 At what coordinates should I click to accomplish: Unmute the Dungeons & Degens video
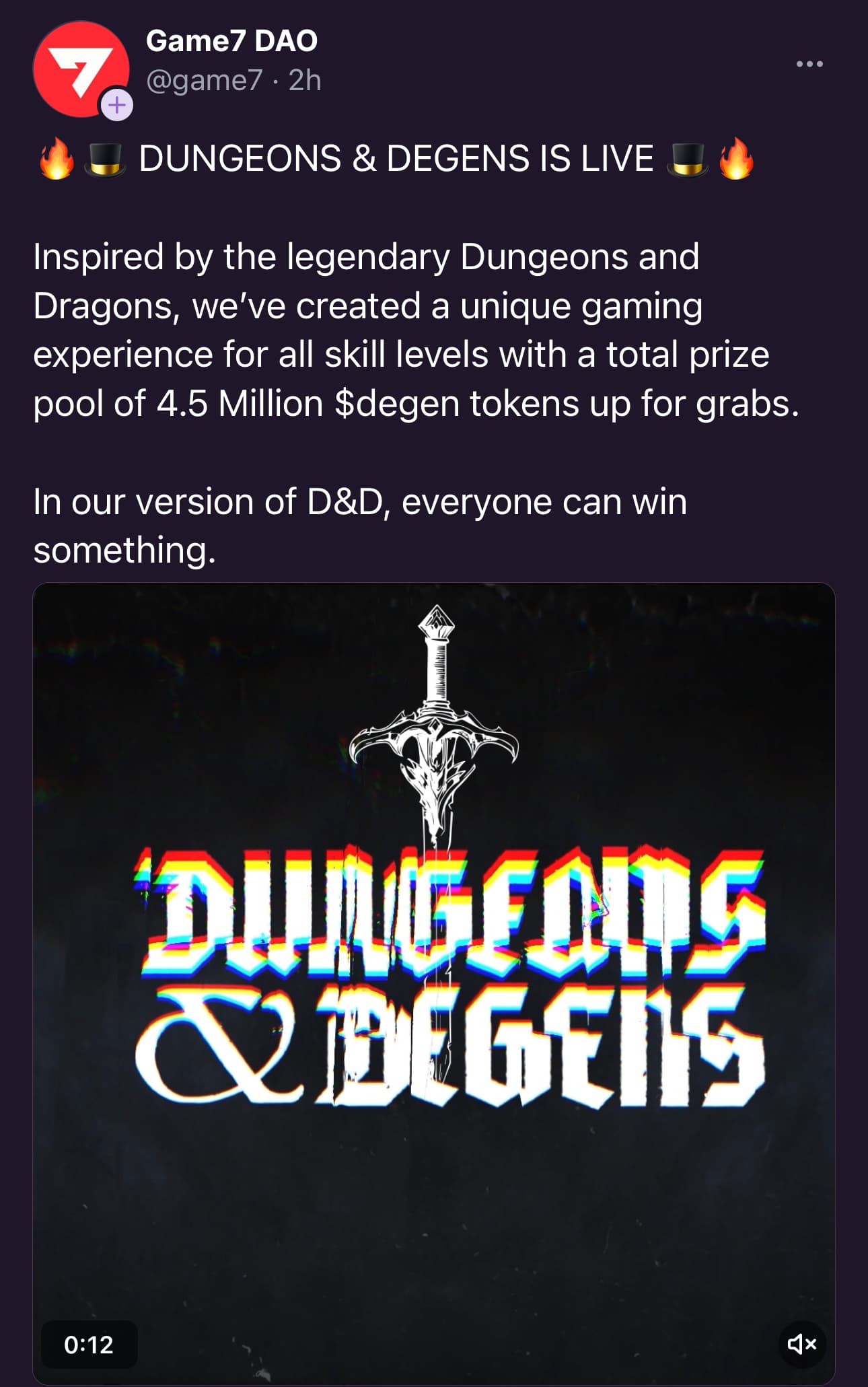801,1344
